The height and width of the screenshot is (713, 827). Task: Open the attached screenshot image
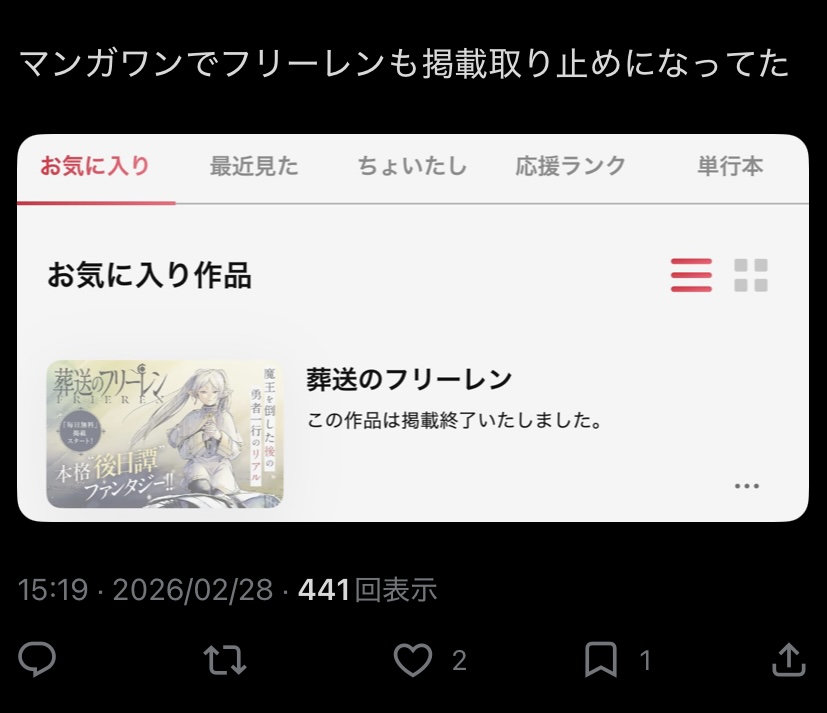[x=412, y=328]
